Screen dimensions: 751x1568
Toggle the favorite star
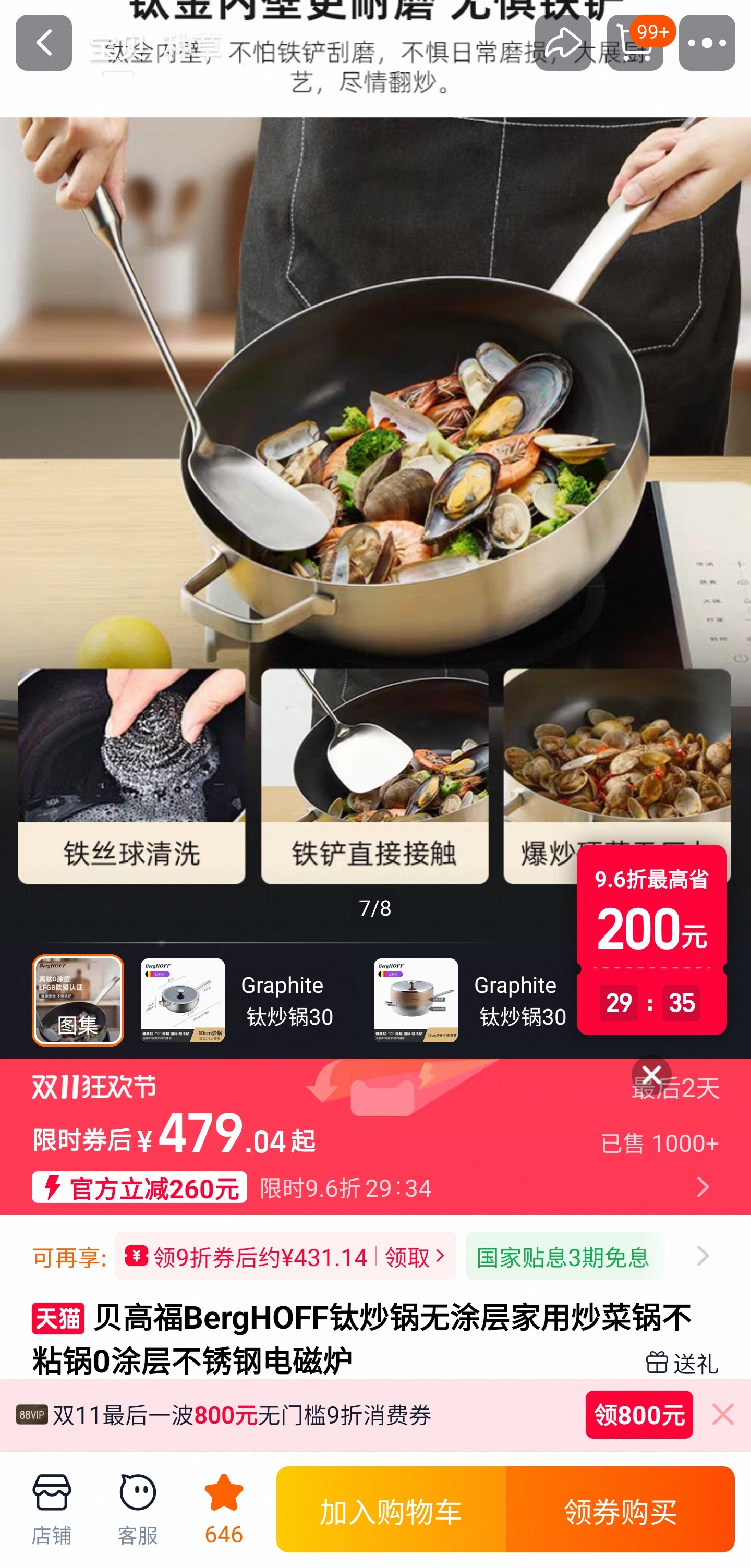coord(223,1509)
